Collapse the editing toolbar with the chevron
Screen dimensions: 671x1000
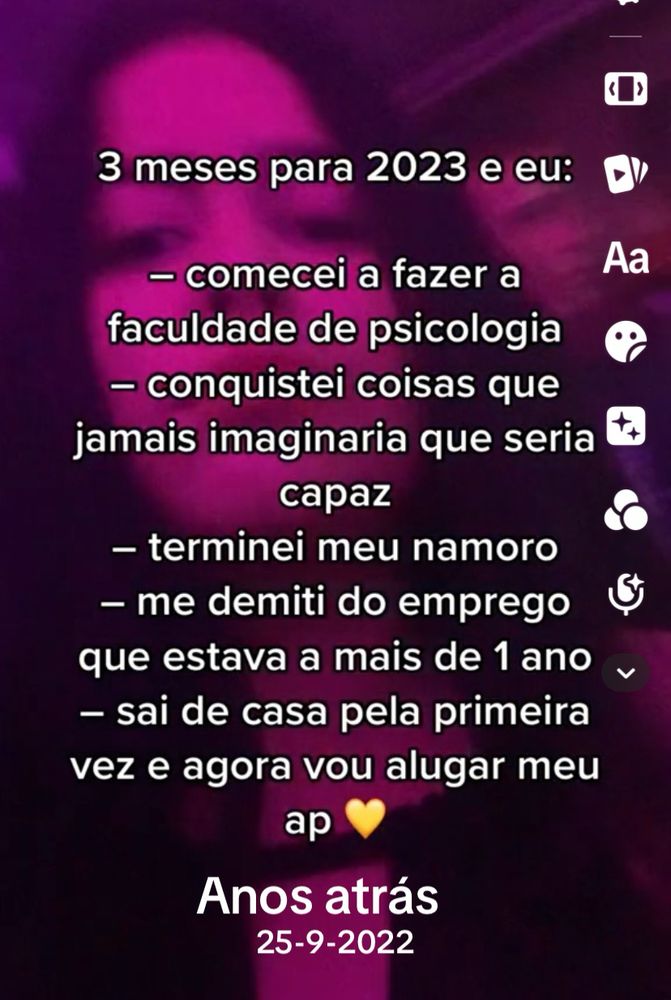pyautogui.click(x=626, y=673)
